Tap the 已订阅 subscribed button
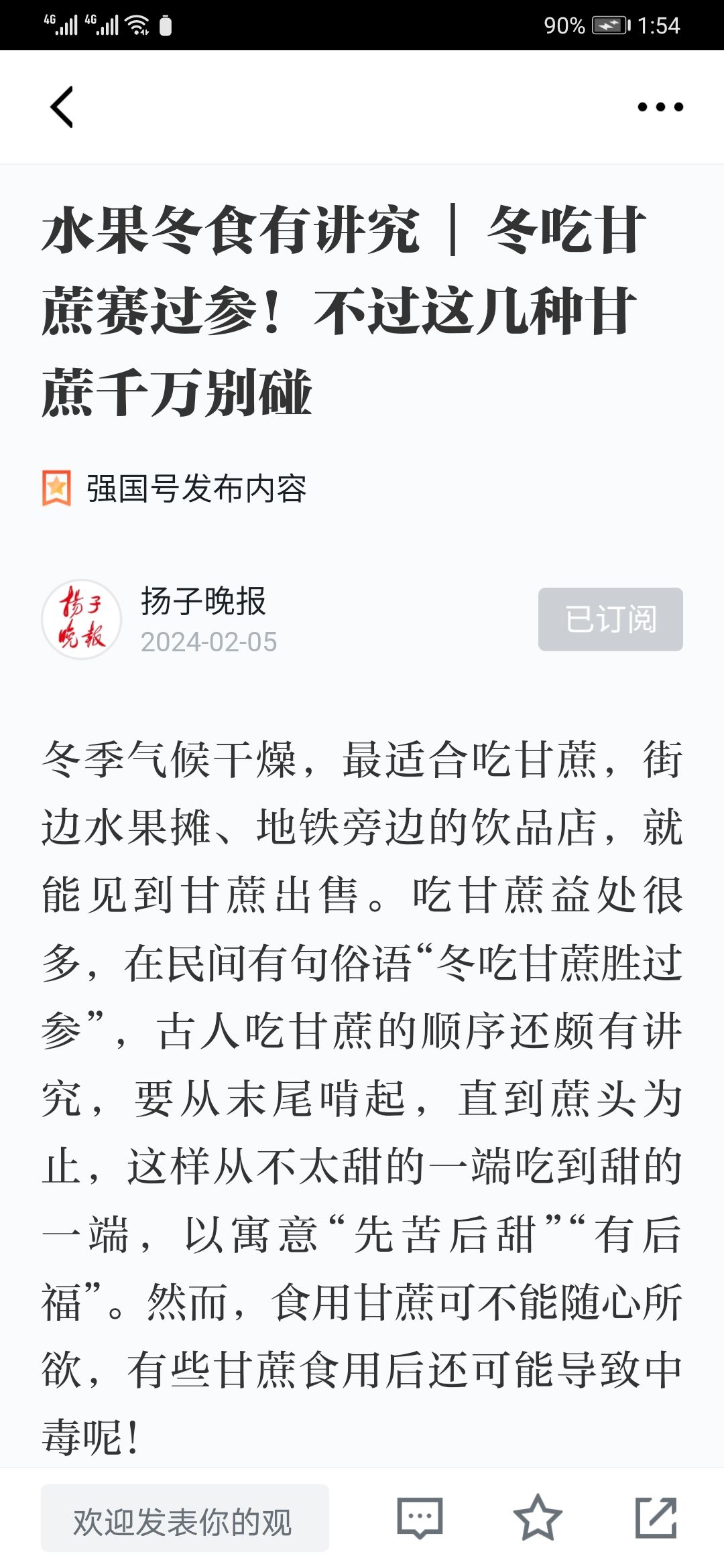 [x=611, y=619]
